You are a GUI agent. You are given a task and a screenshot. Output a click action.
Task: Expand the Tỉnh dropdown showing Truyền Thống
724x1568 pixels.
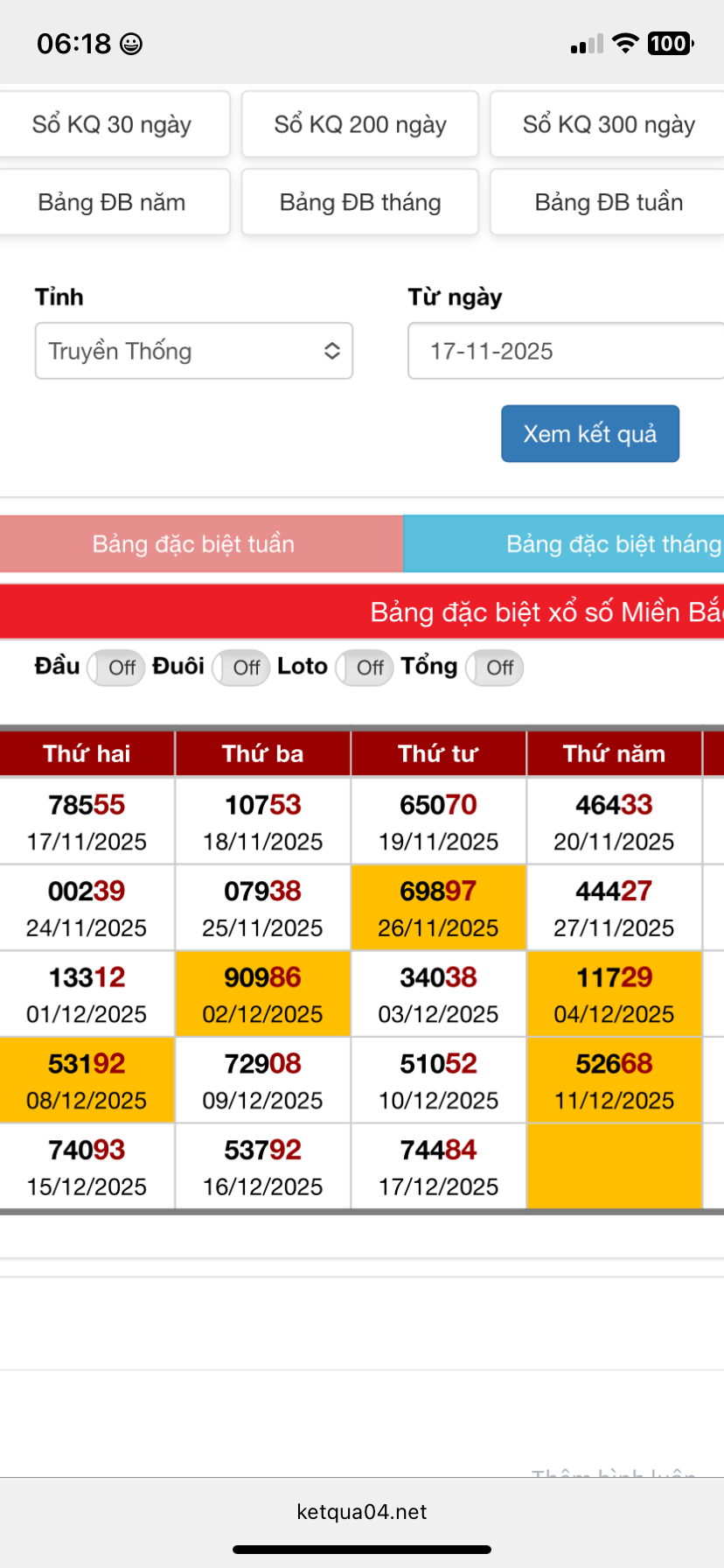pyautogui.click(x=193, y=351)
